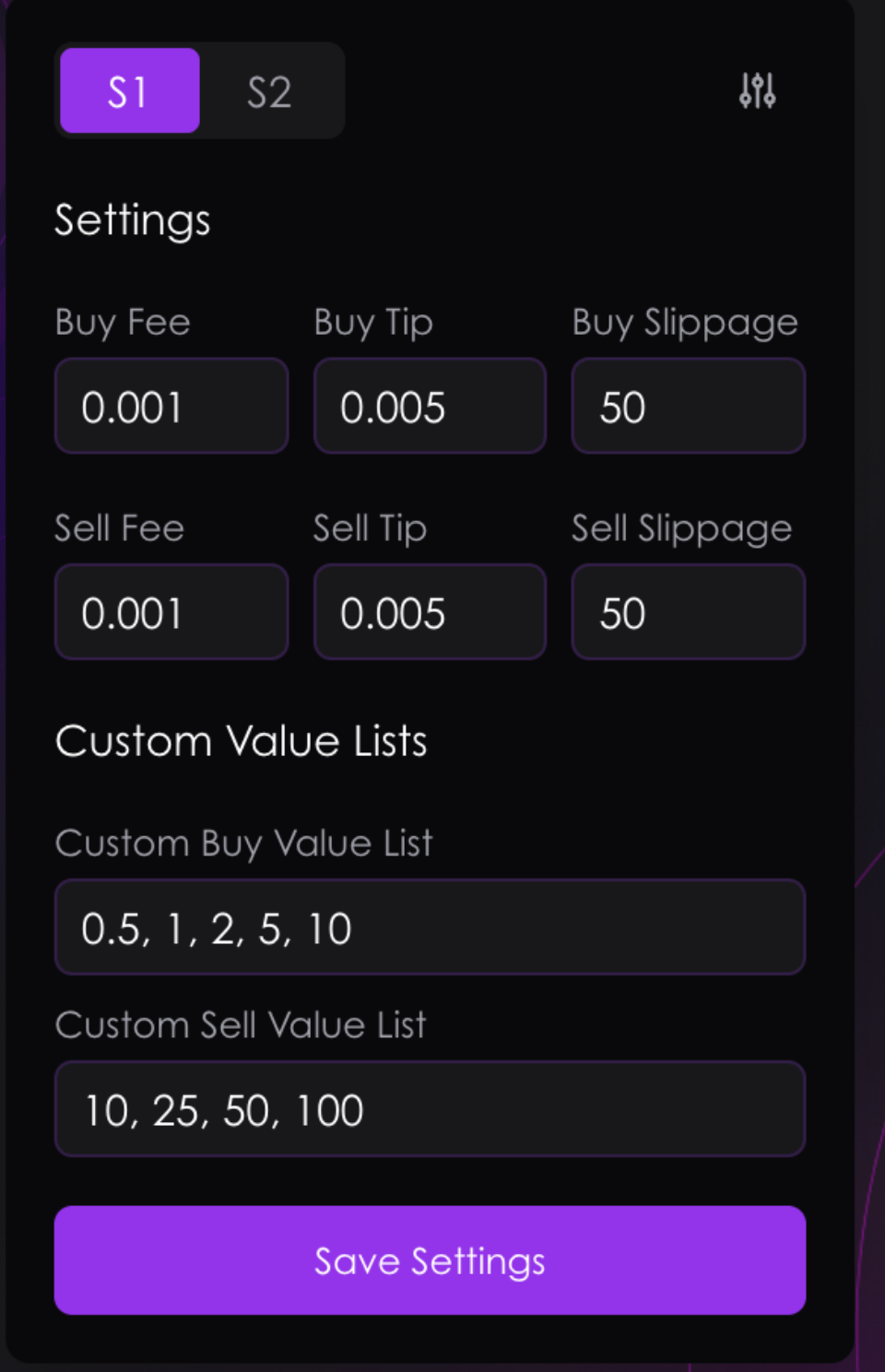This screenshot has height=1372, width=885.
Task: Tap the Custom Sell Value List field
Action: 430,1109
